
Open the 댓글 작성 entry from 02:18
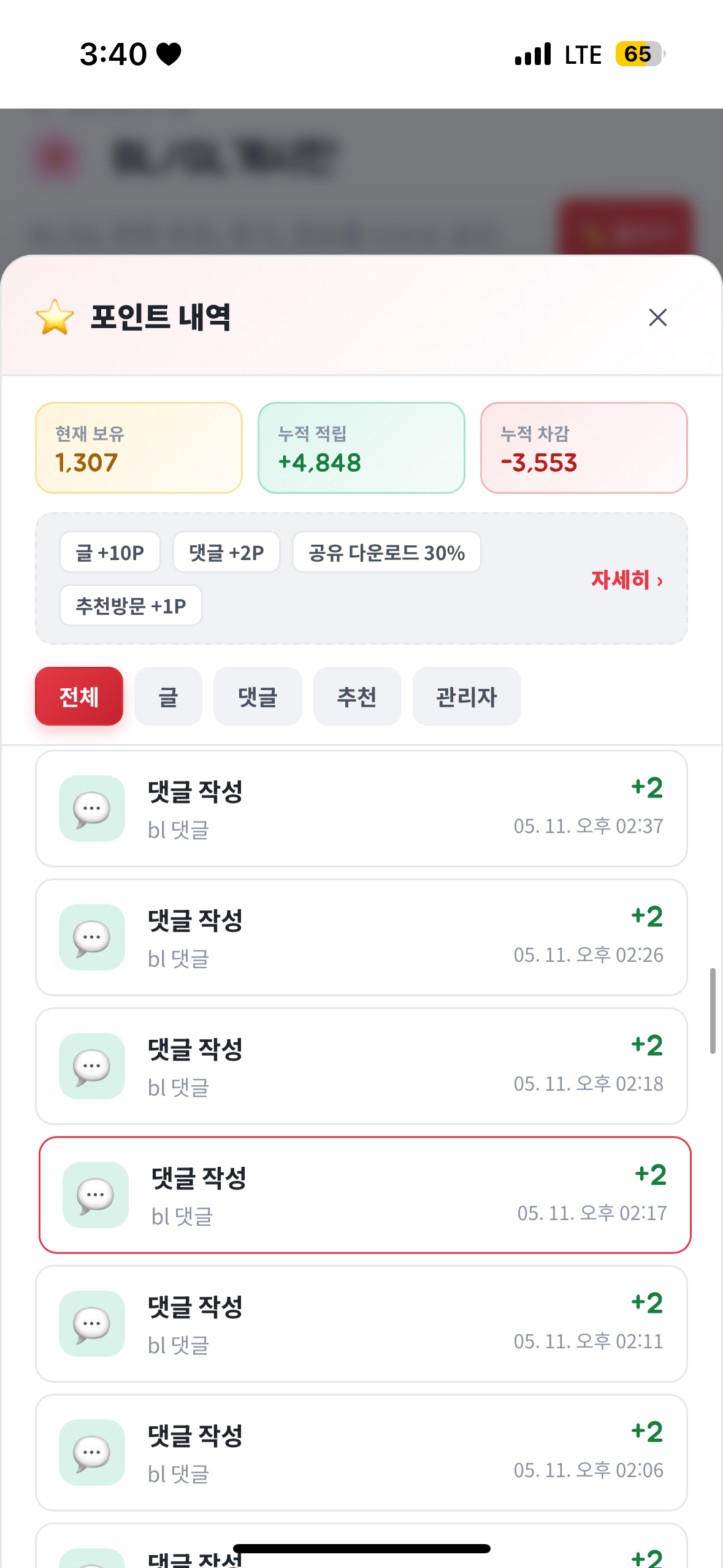[361, 1066]
